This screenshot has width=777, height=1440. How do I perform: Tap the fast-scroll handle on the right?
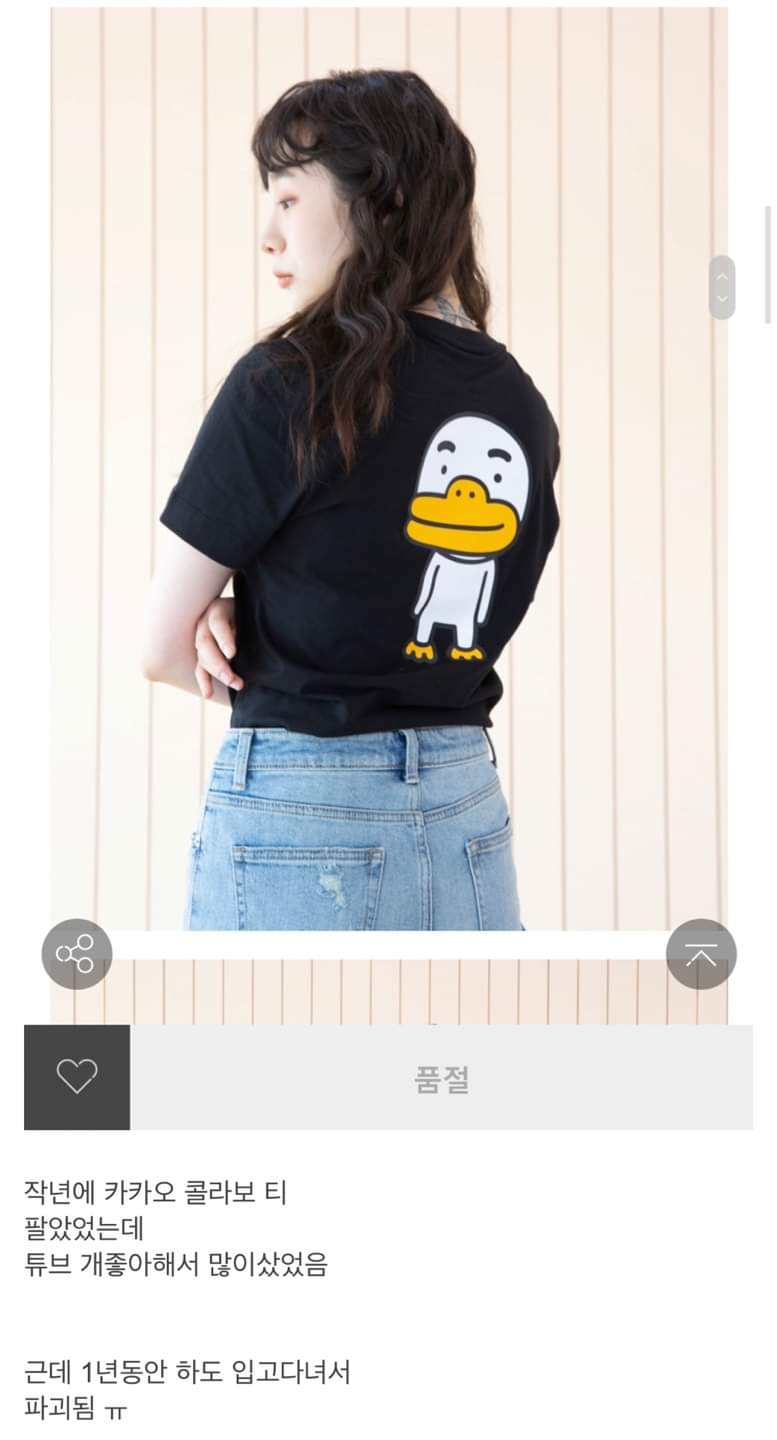pos(722,288)
